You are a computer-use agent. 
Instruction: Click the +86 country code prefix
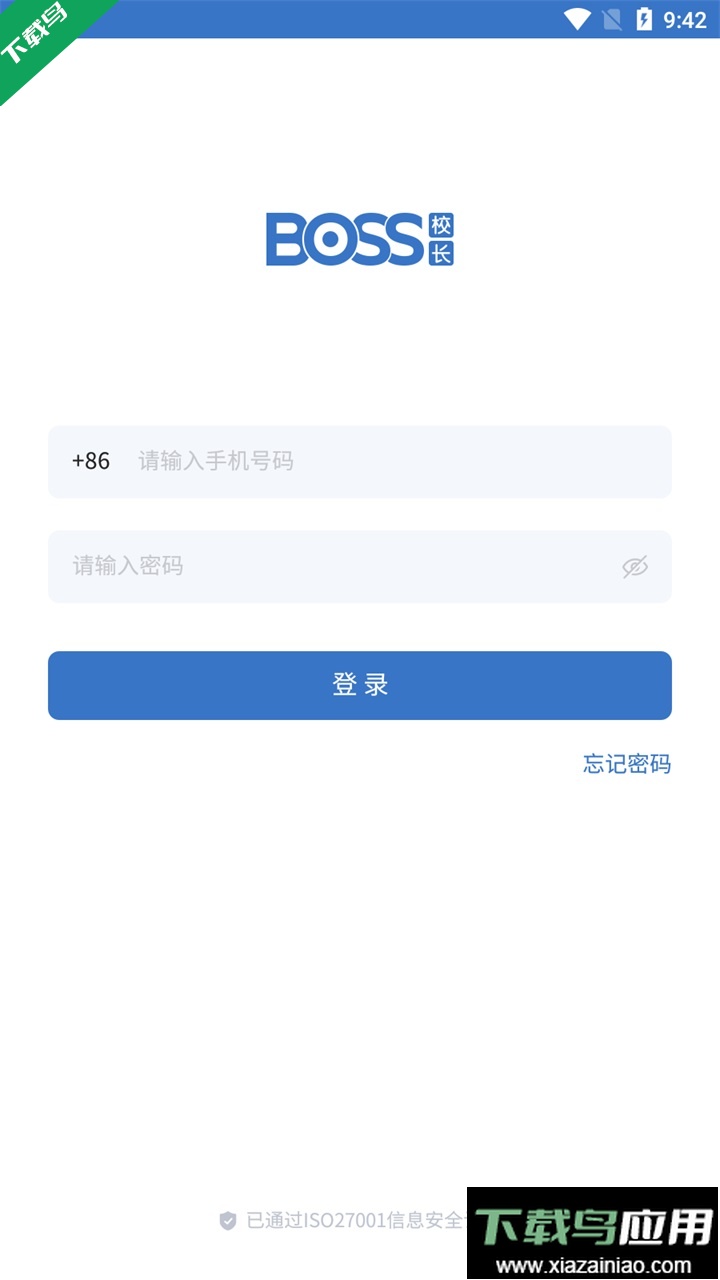(90, 461)
